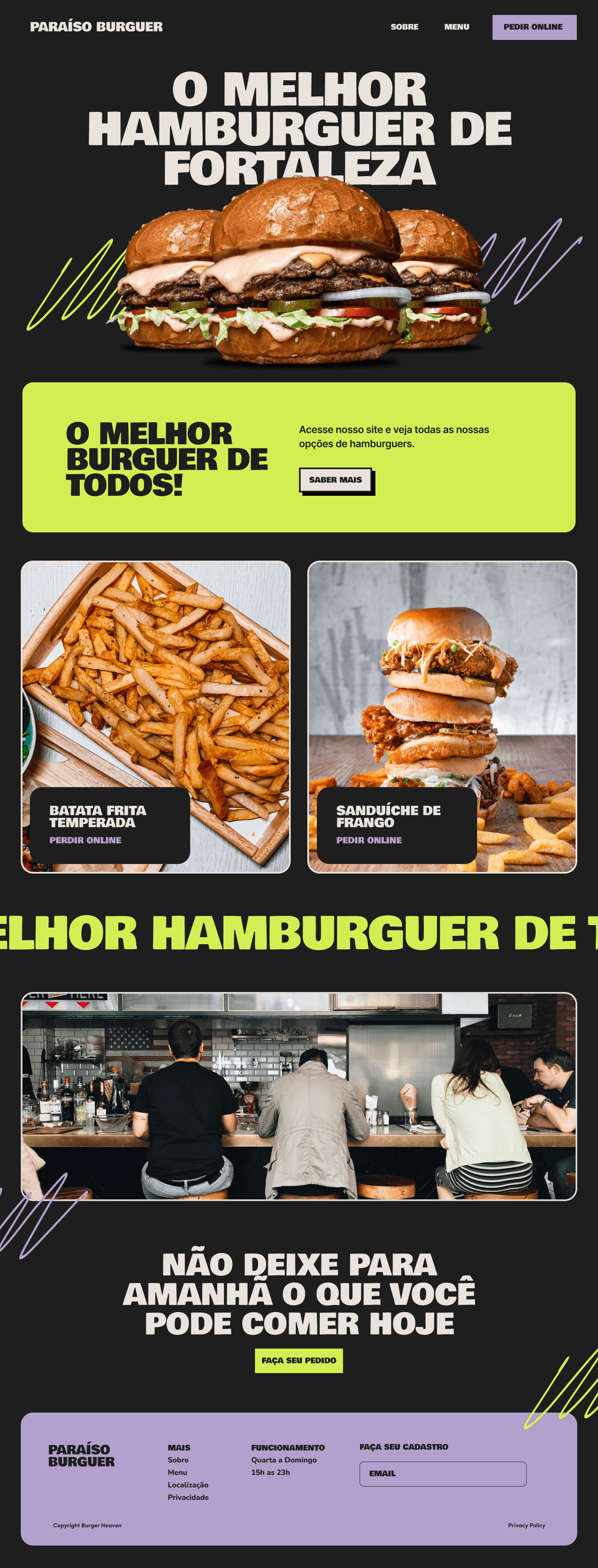Open the Sobre footer link
The image size is (598, 1568).
178,1460
